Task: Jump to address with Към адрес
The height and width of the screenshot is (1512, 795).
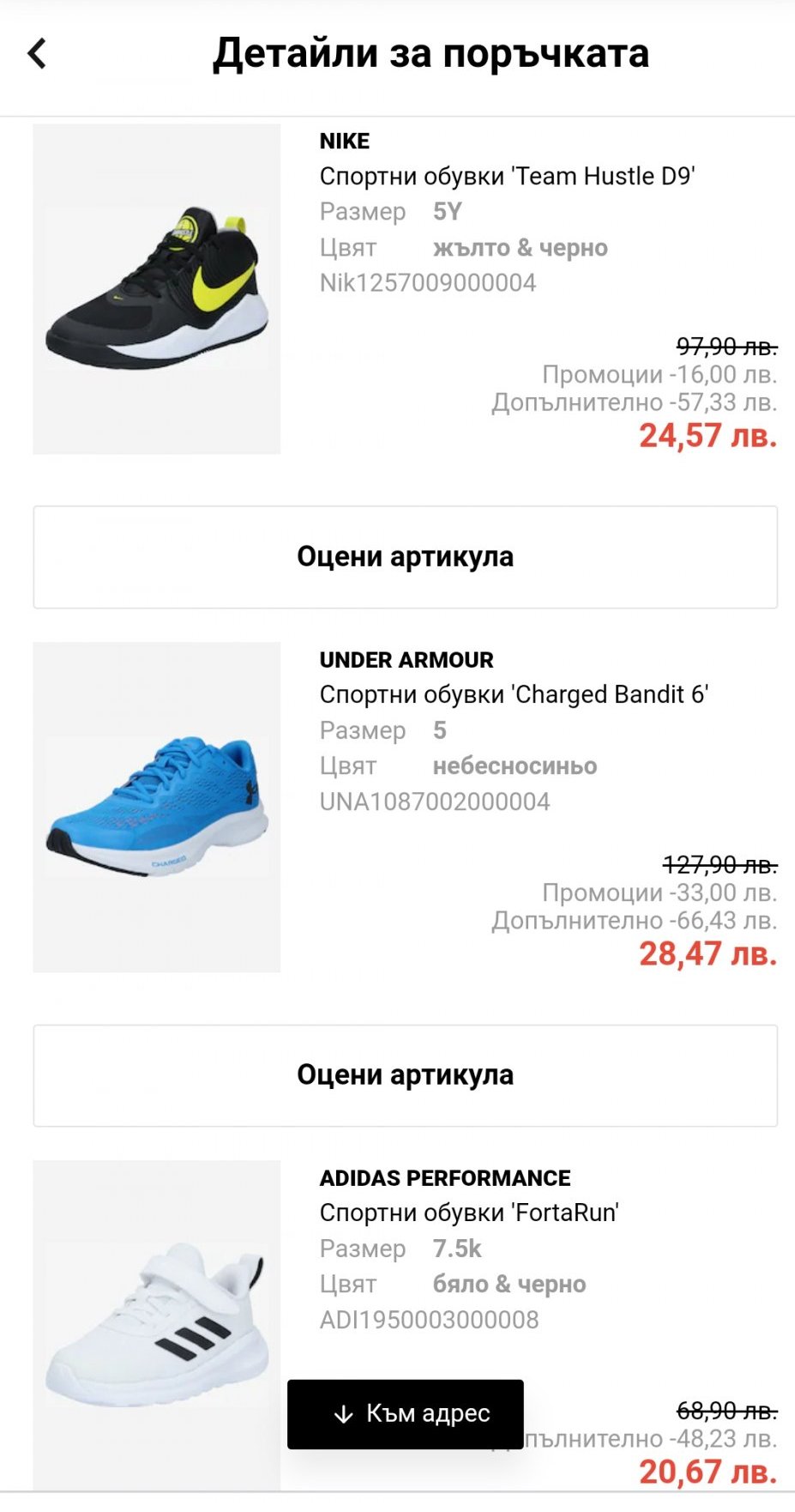Action: point(405,1413)
